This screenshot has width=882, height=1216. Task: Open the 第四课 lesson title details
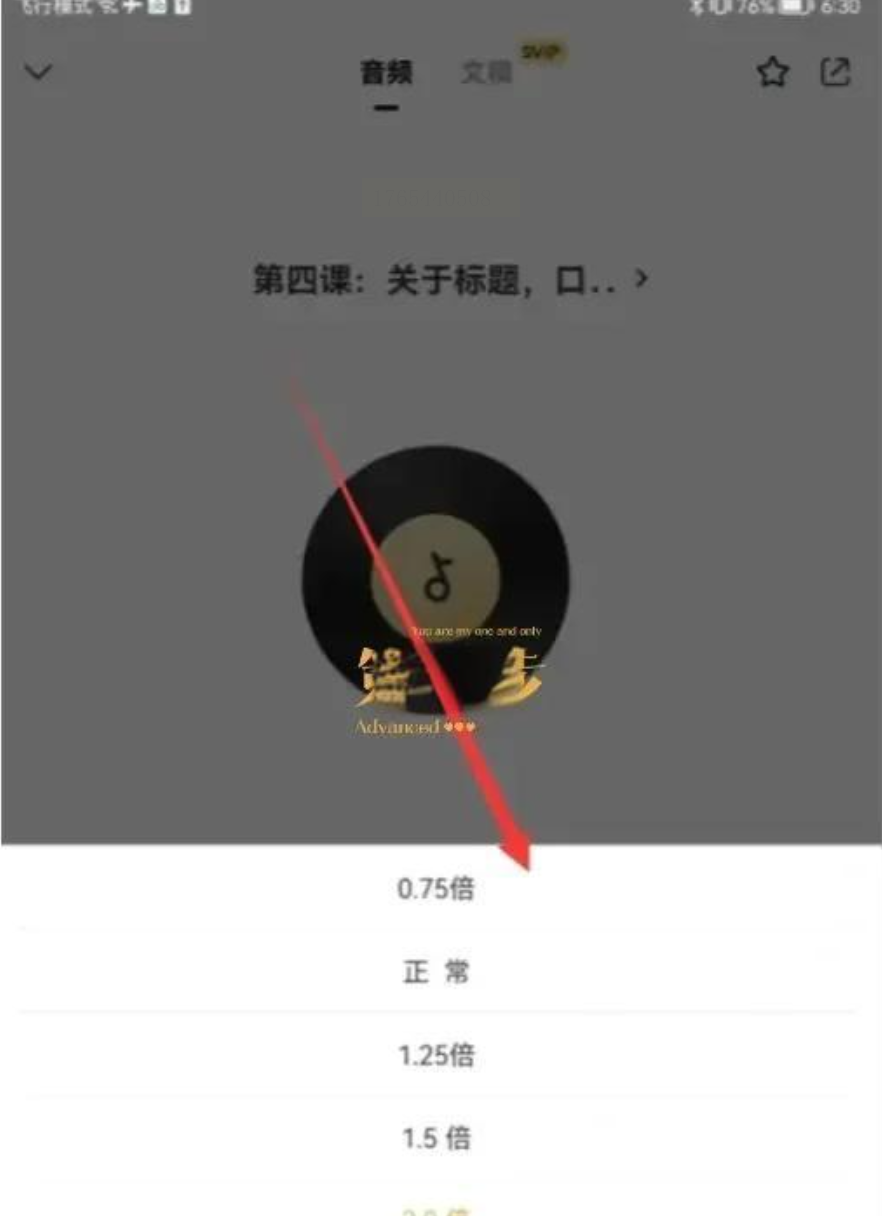450,281
